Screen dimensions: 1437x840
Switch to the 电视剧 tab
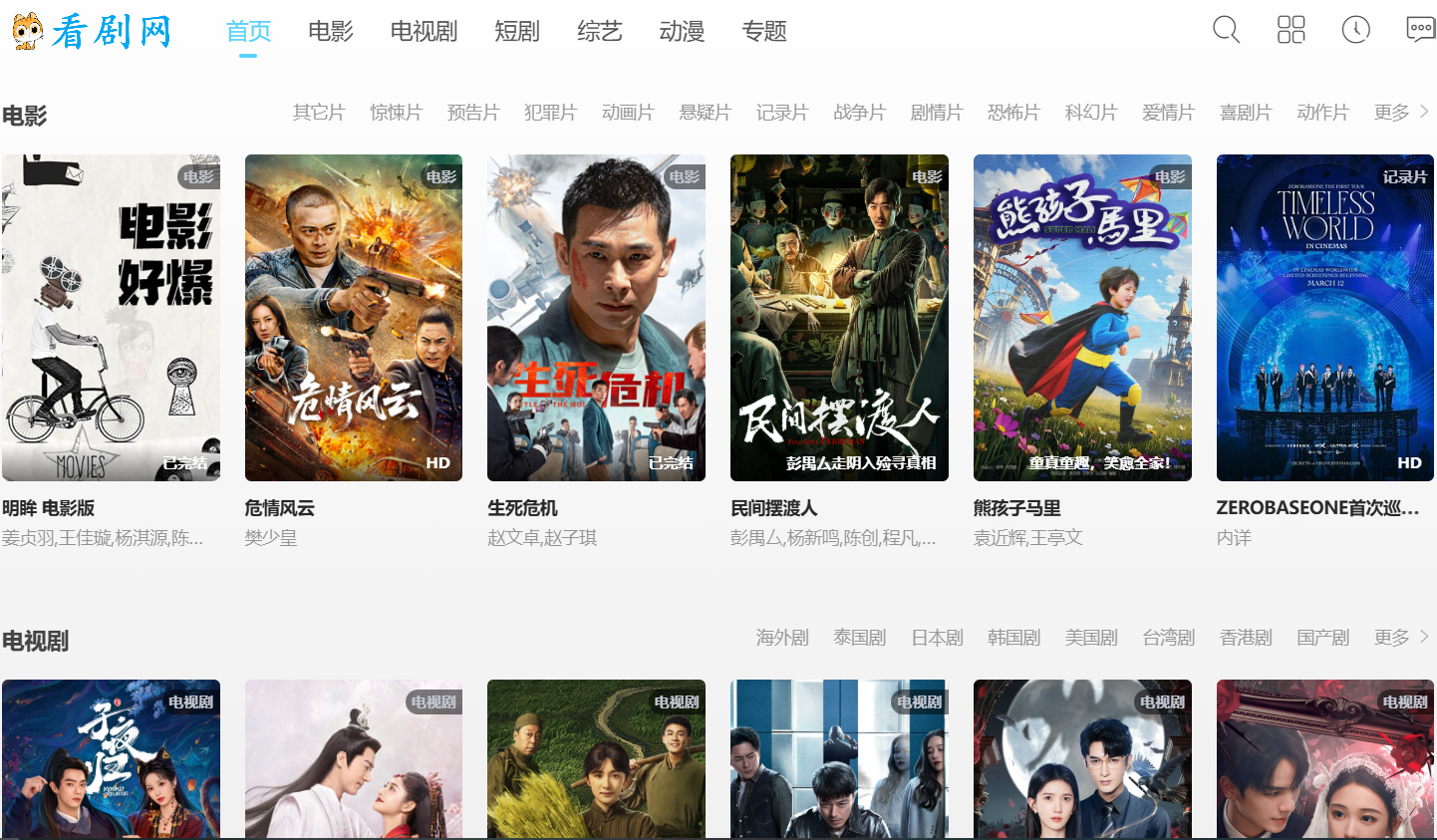coord(424,32)
